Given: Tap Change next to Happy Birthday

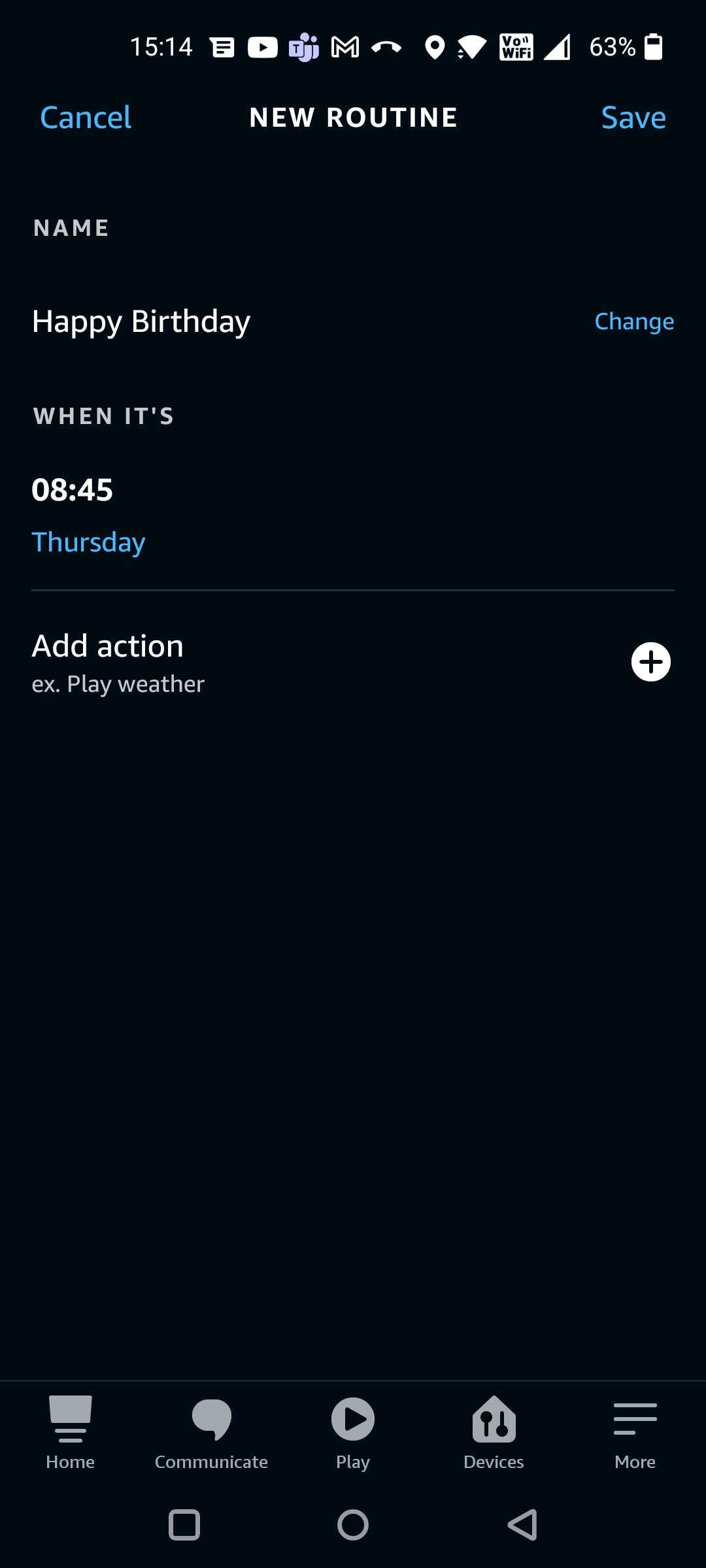Looking at the screenshot, I should [x=633, y=321].
